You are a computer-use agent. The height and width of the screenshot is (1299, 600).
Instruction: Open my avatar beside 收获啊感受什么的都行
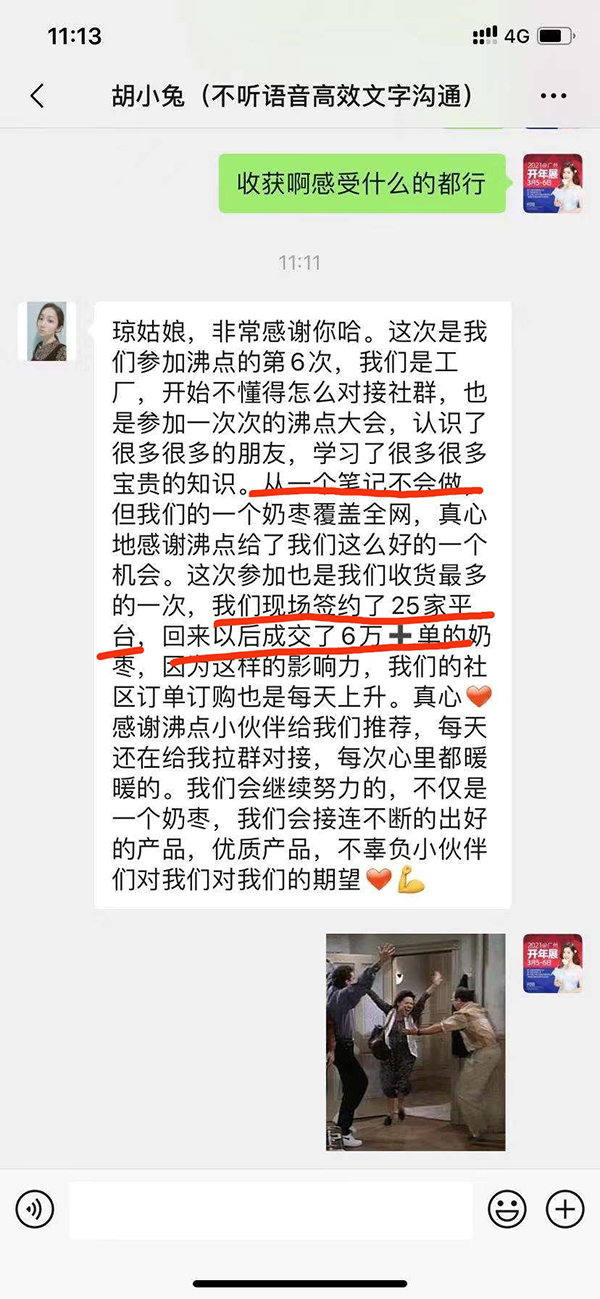click(x=553, y=184)
